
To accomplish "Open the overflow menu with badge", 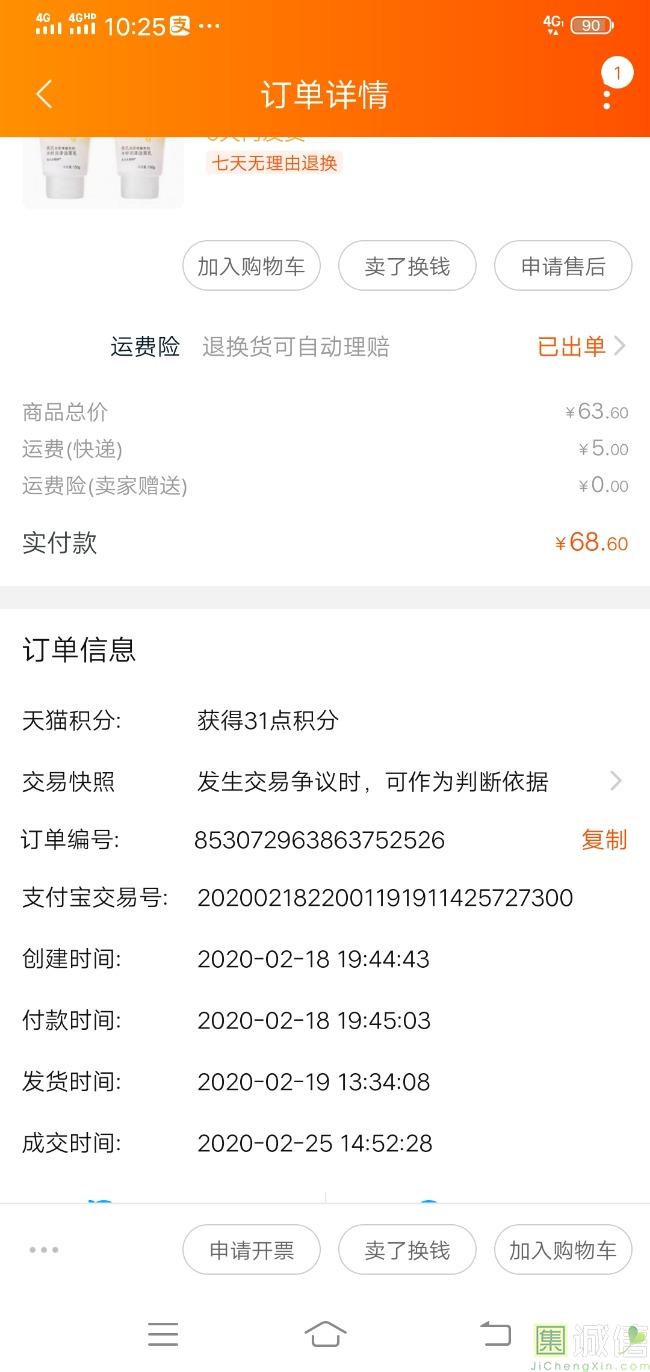I will point(607,94).
